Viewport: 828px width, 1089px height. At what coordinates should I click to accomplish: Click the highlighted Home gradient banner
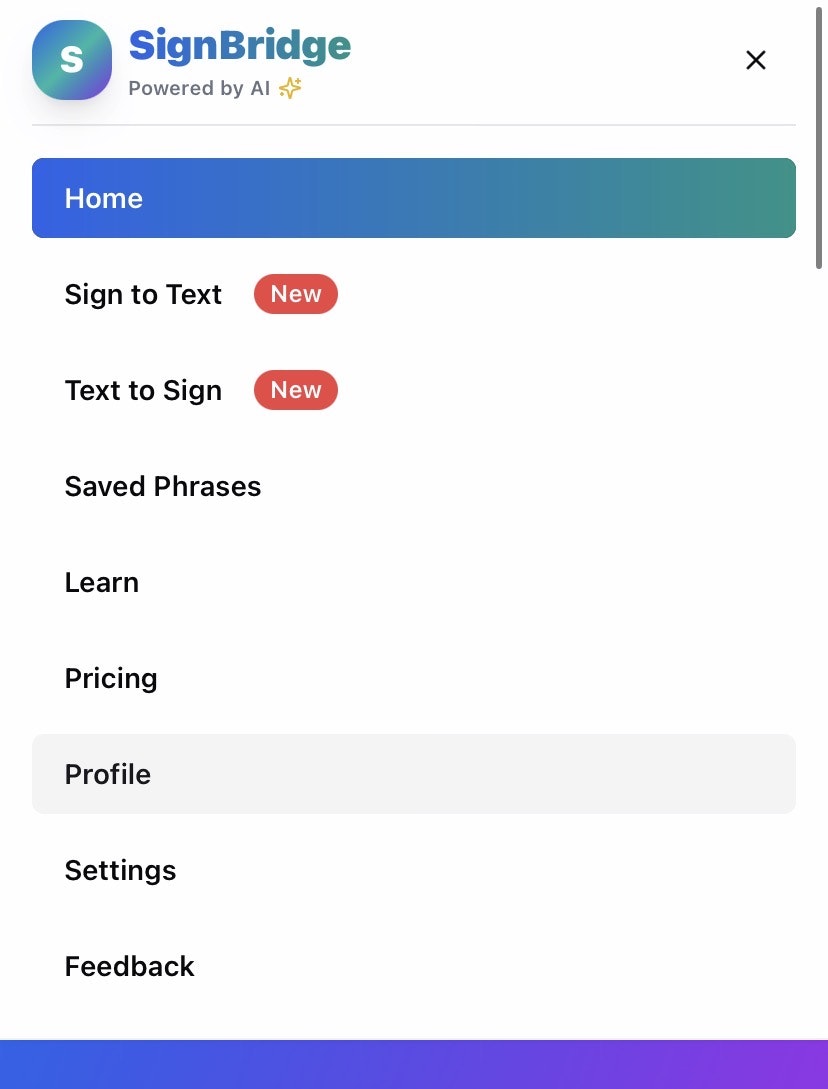click(x=414, y=198)
